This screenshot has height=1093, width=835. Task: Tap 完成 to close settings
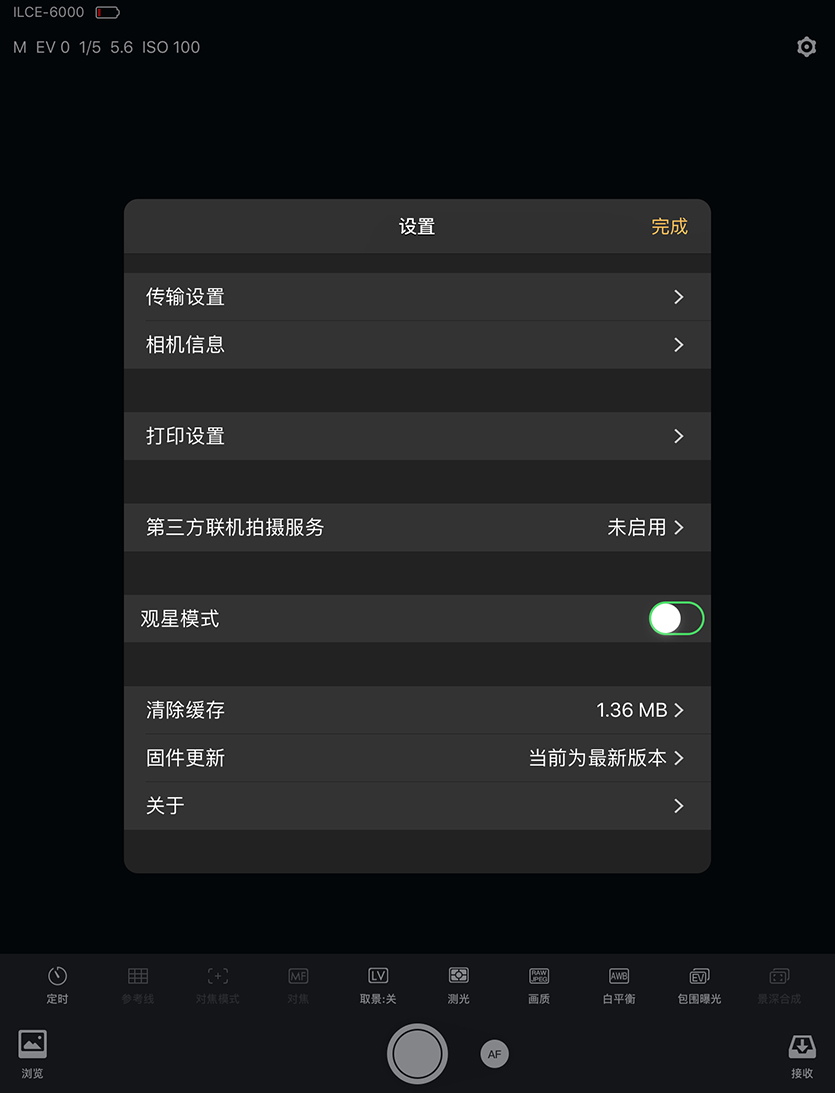669,227
